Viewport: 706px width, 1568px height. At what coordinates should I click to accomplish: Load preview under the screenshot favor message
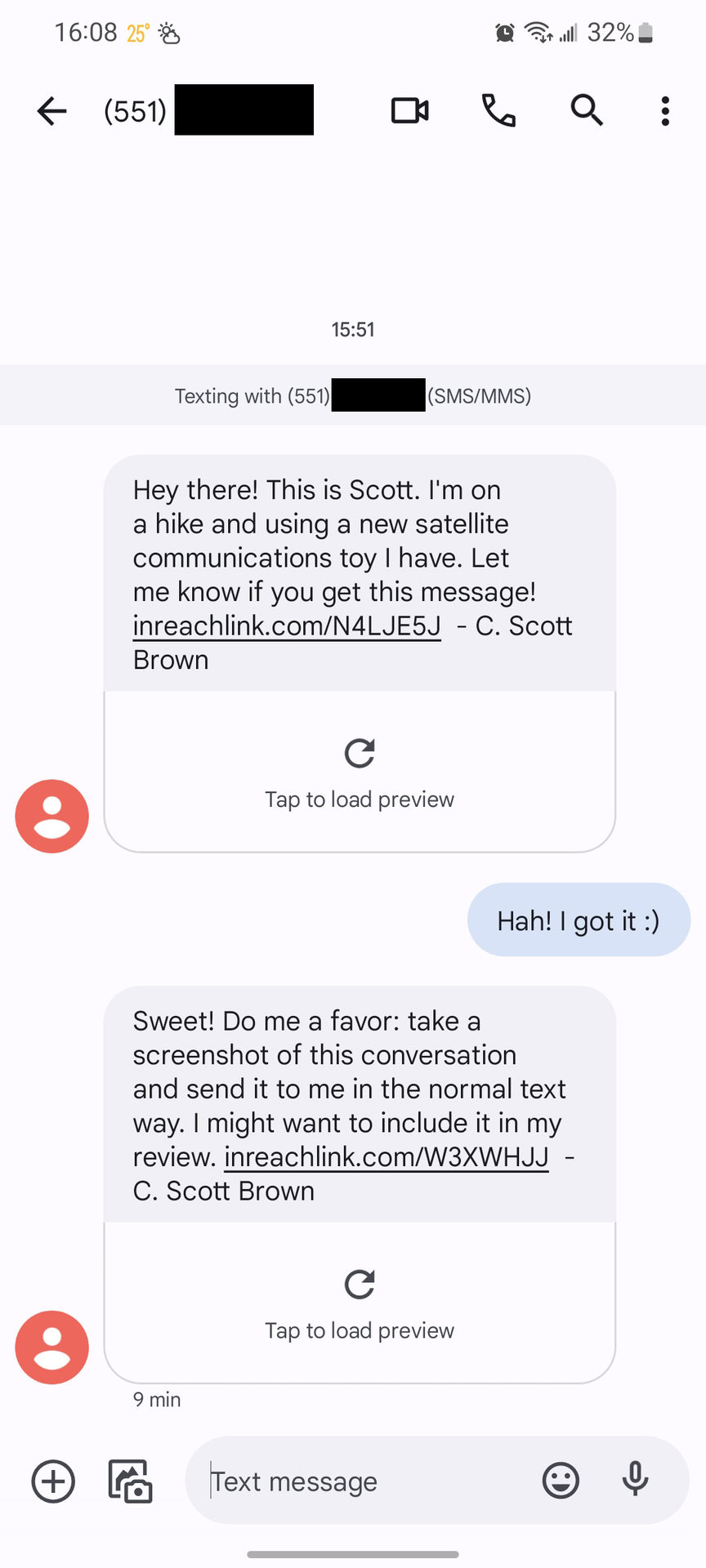pos(360,1303)
